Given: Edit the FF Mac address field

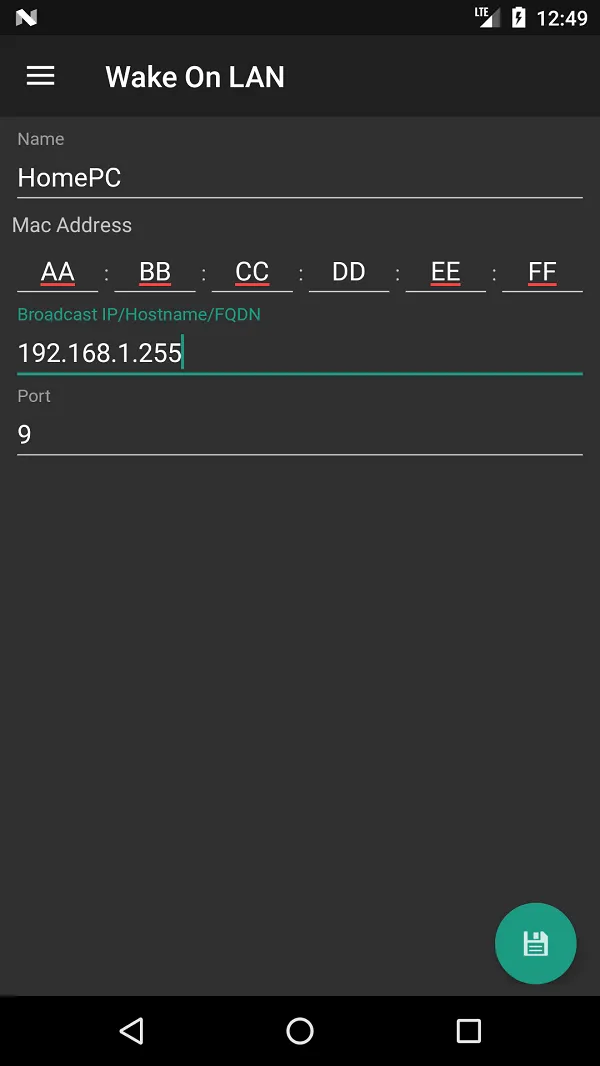Looking at the screenshot, I should click(x=542, y=272).
